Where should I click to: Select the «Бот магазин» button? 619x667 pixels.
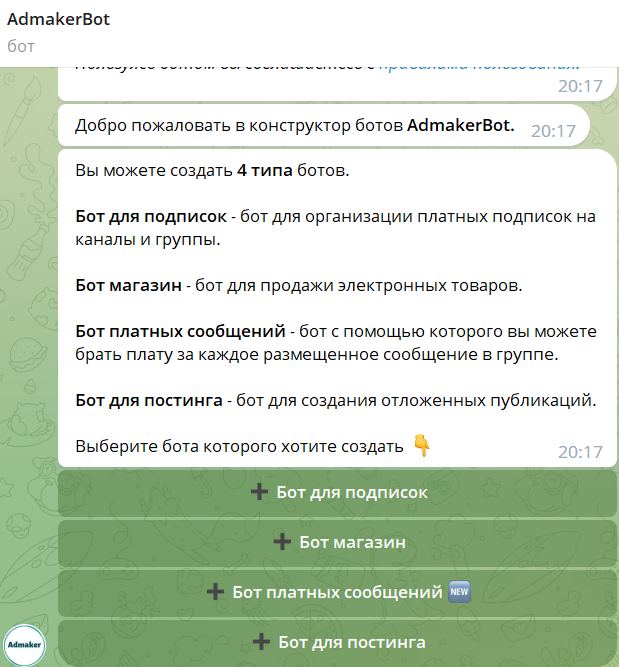click(337, 542)
